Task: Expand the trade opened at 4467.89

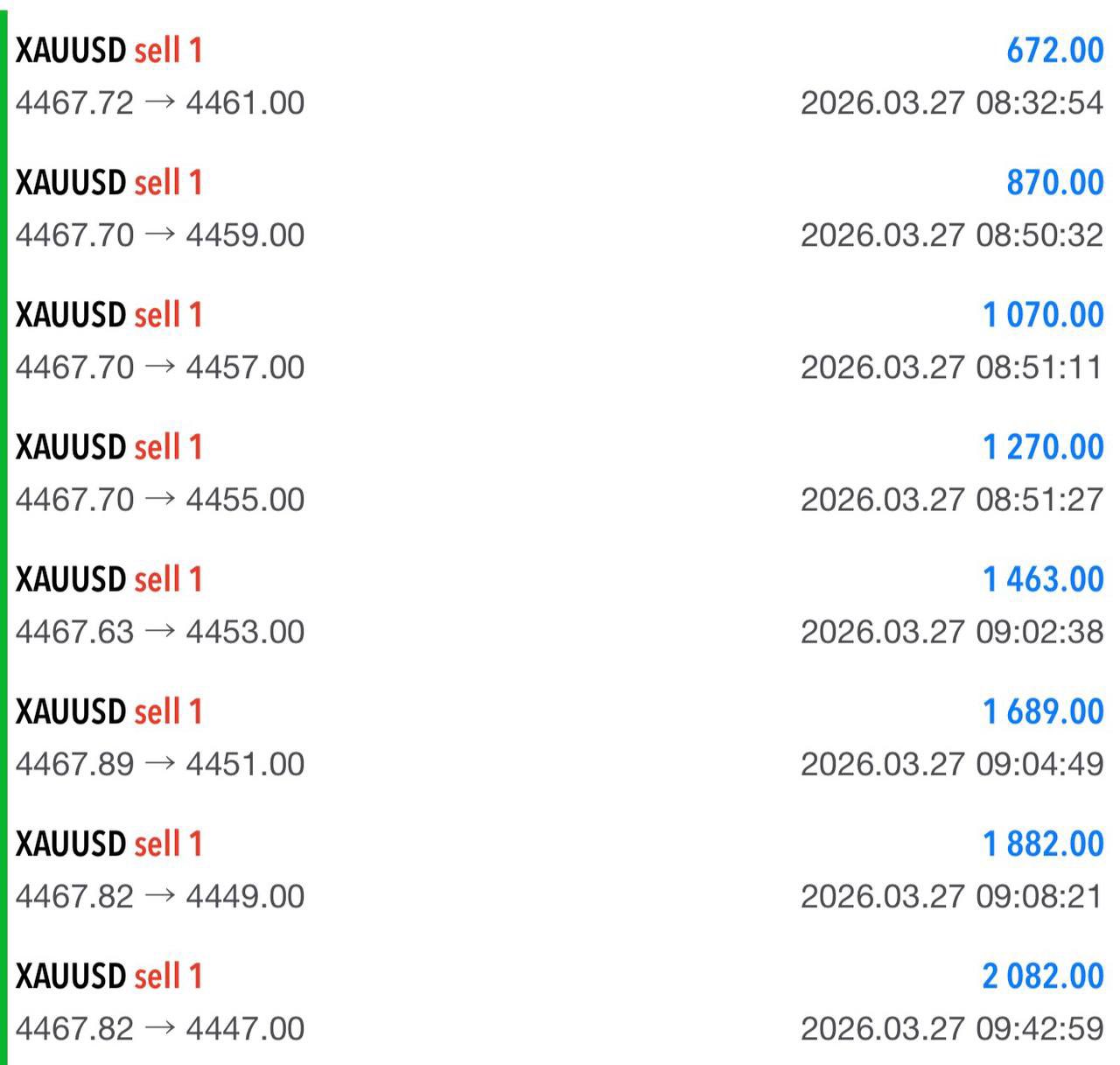Action: [560, 737]
